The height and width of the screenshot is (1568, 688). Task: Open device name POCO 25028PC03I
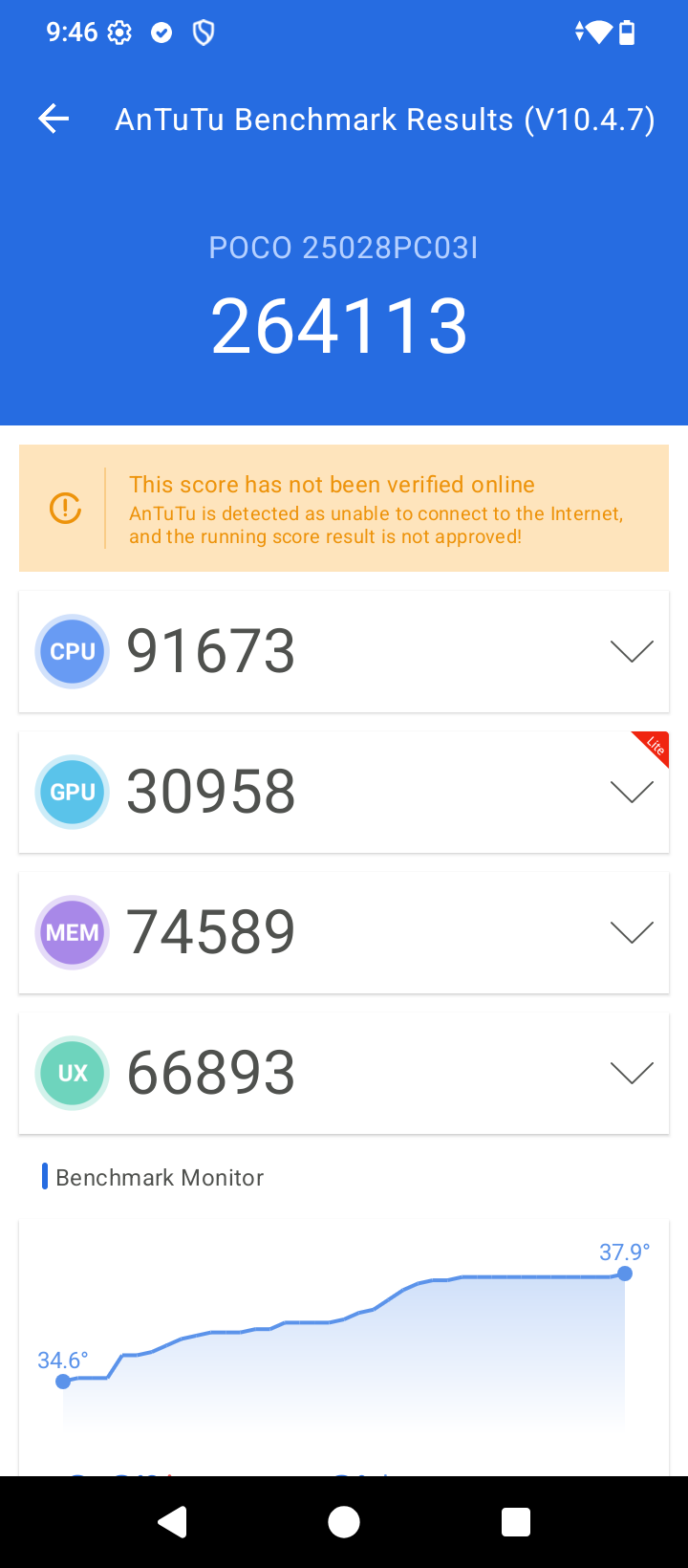(342, 247)
